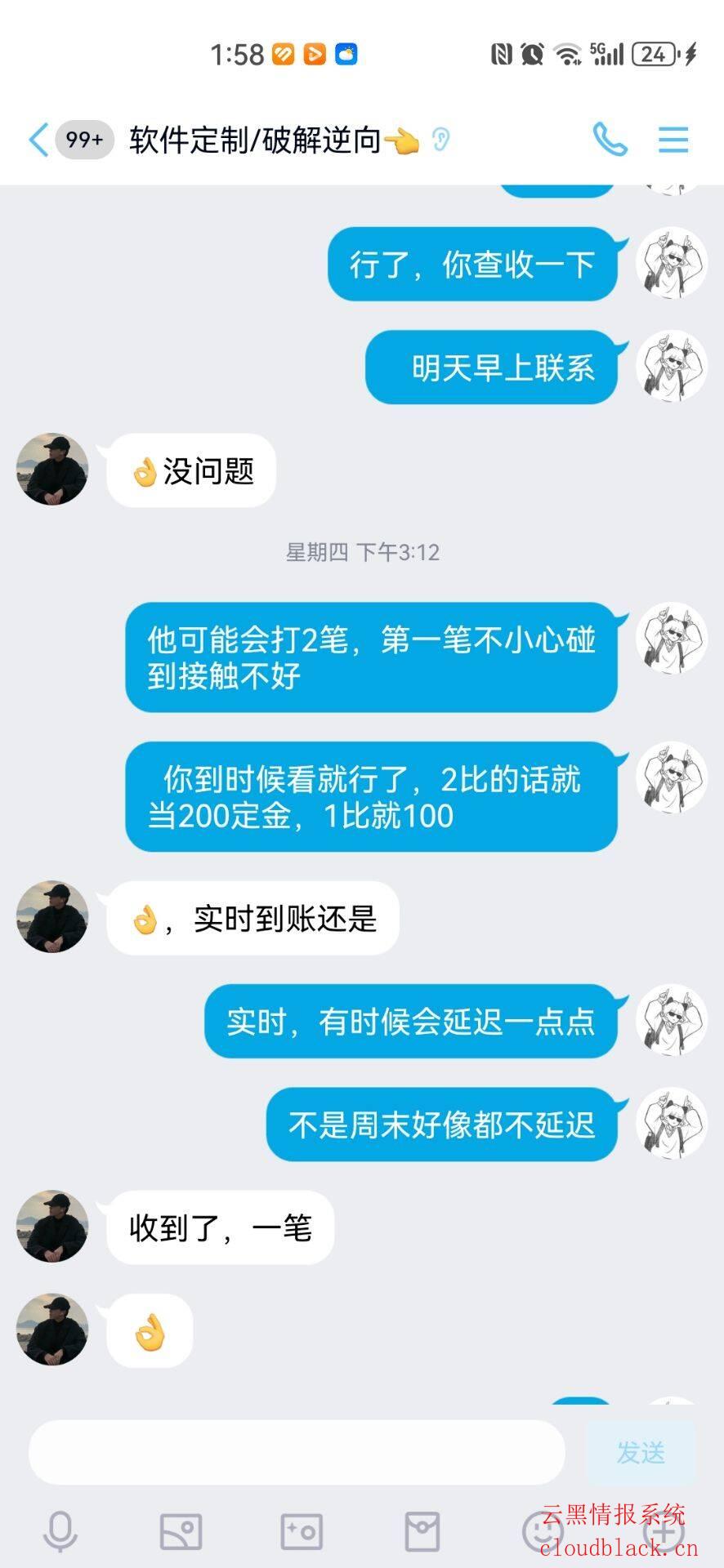Tap the message input field
The height and width of the screenshot is (1568, 724).
(x=297, y=1451)
